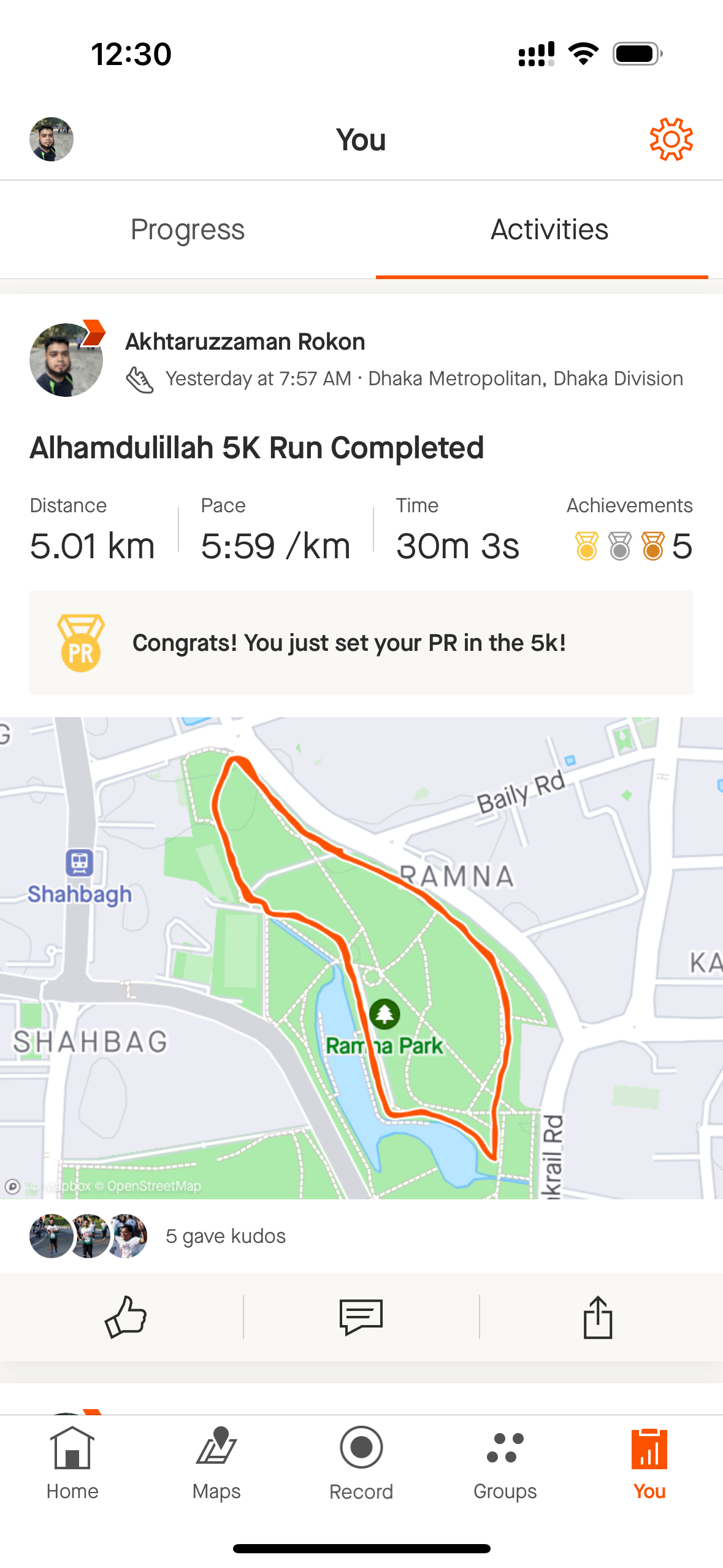
Task: Open Akhtaruzzaman Rokon's profile name
Action: click(x=245, y=342)
